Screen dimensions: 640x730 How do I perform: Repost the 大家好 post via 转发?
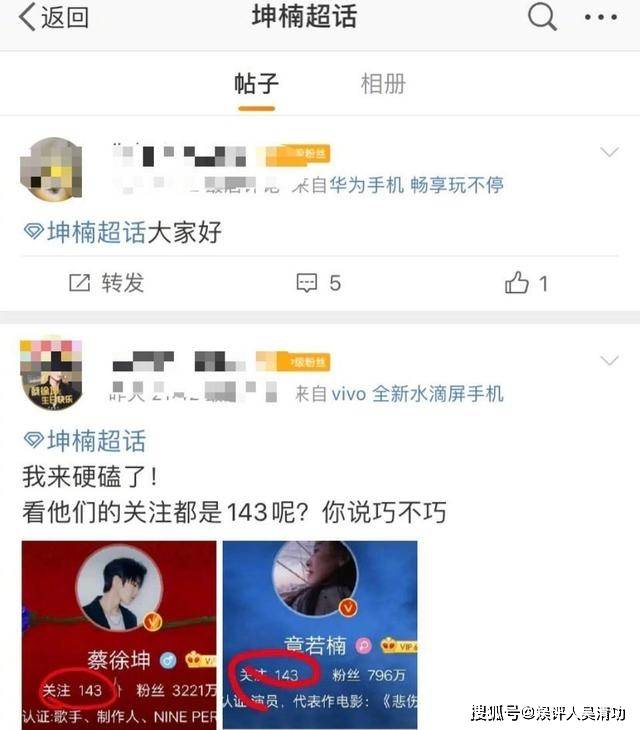click(x=107, y=283)
